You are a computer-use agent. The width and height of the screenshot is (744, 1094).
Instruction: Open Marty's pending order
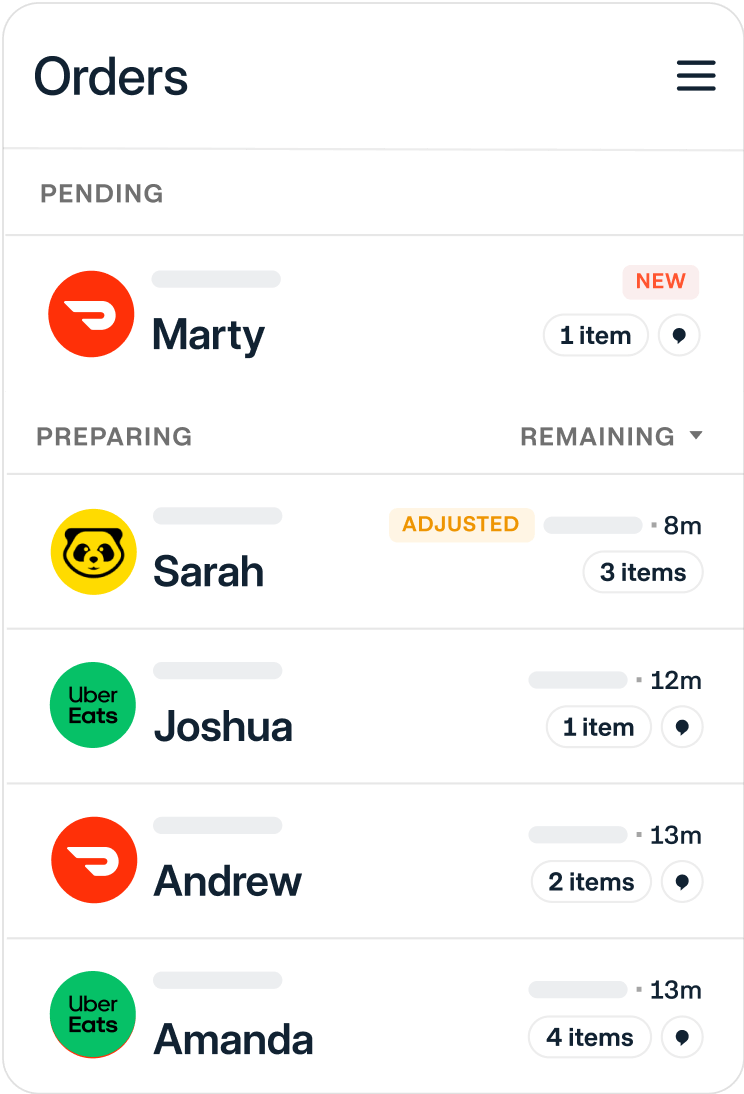click(x=209, y=334)
